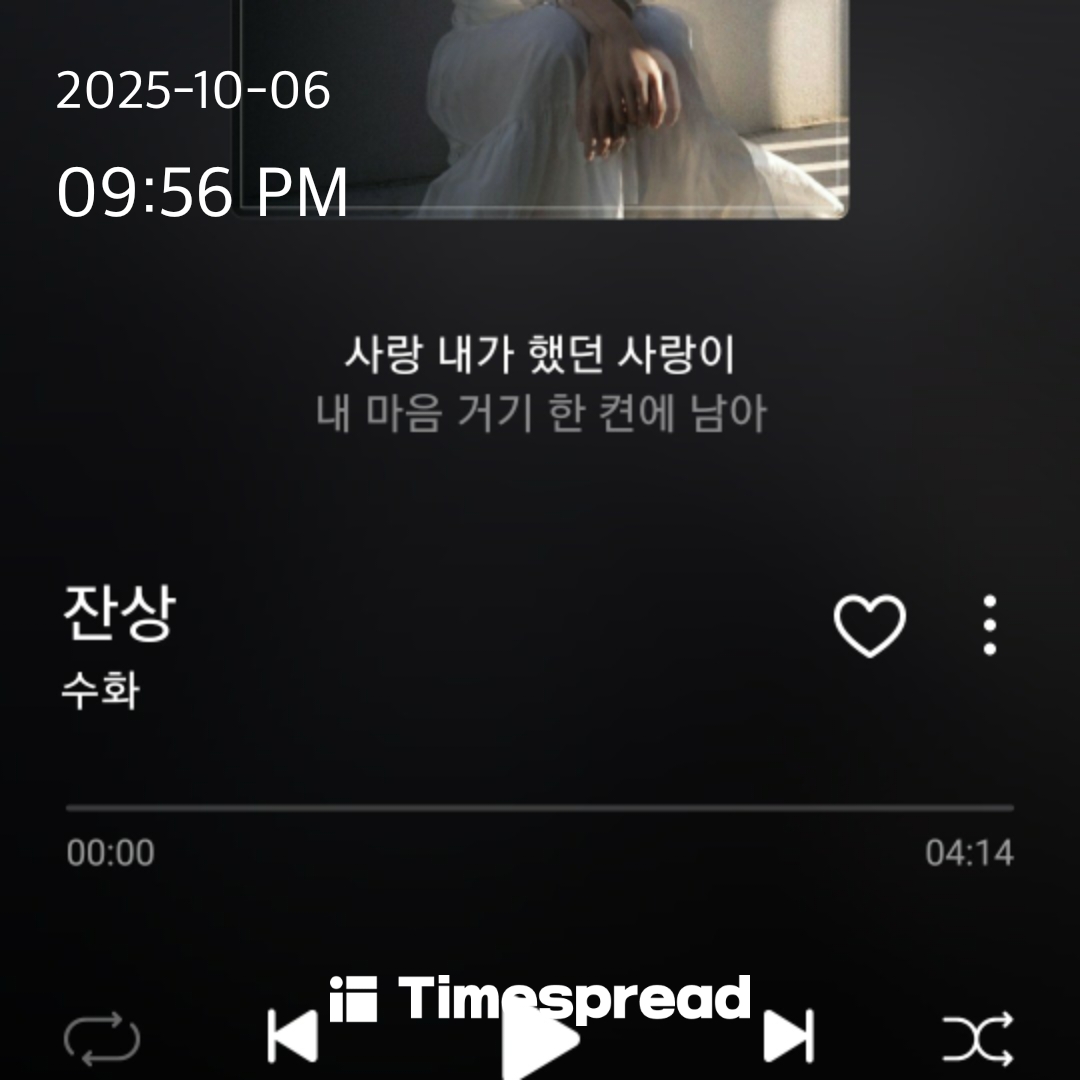Toggle repeat mode
Screen dimensions: 1080x1080
[102, 1040]
